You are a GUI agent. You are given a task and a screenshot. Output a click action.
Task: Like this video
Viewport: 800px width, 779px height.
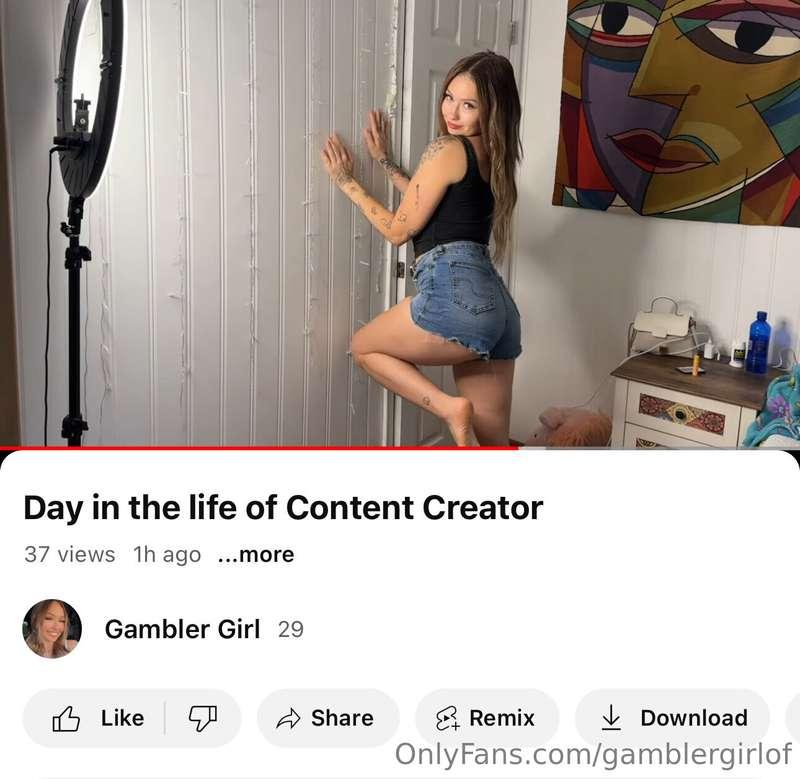pos(97,718)
